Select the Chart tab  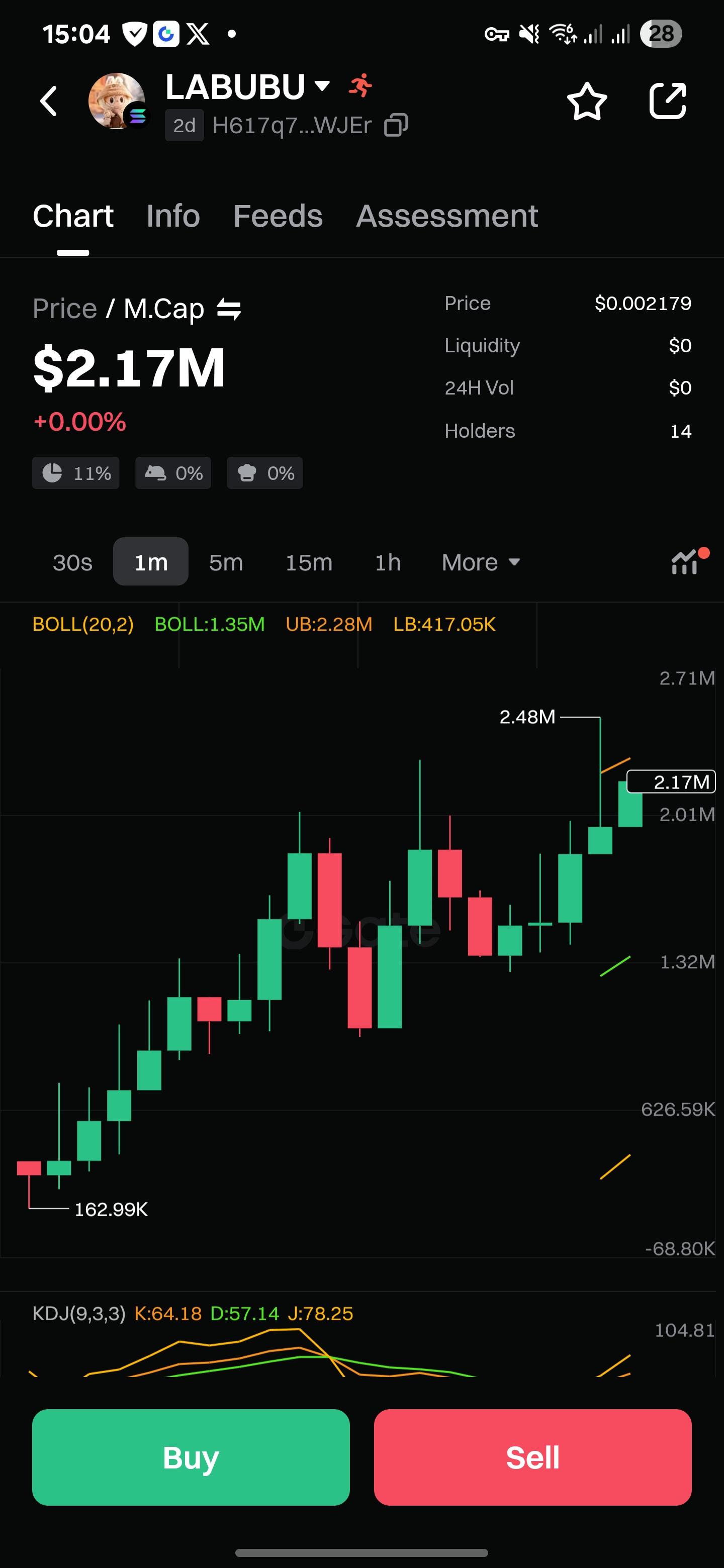73,216
